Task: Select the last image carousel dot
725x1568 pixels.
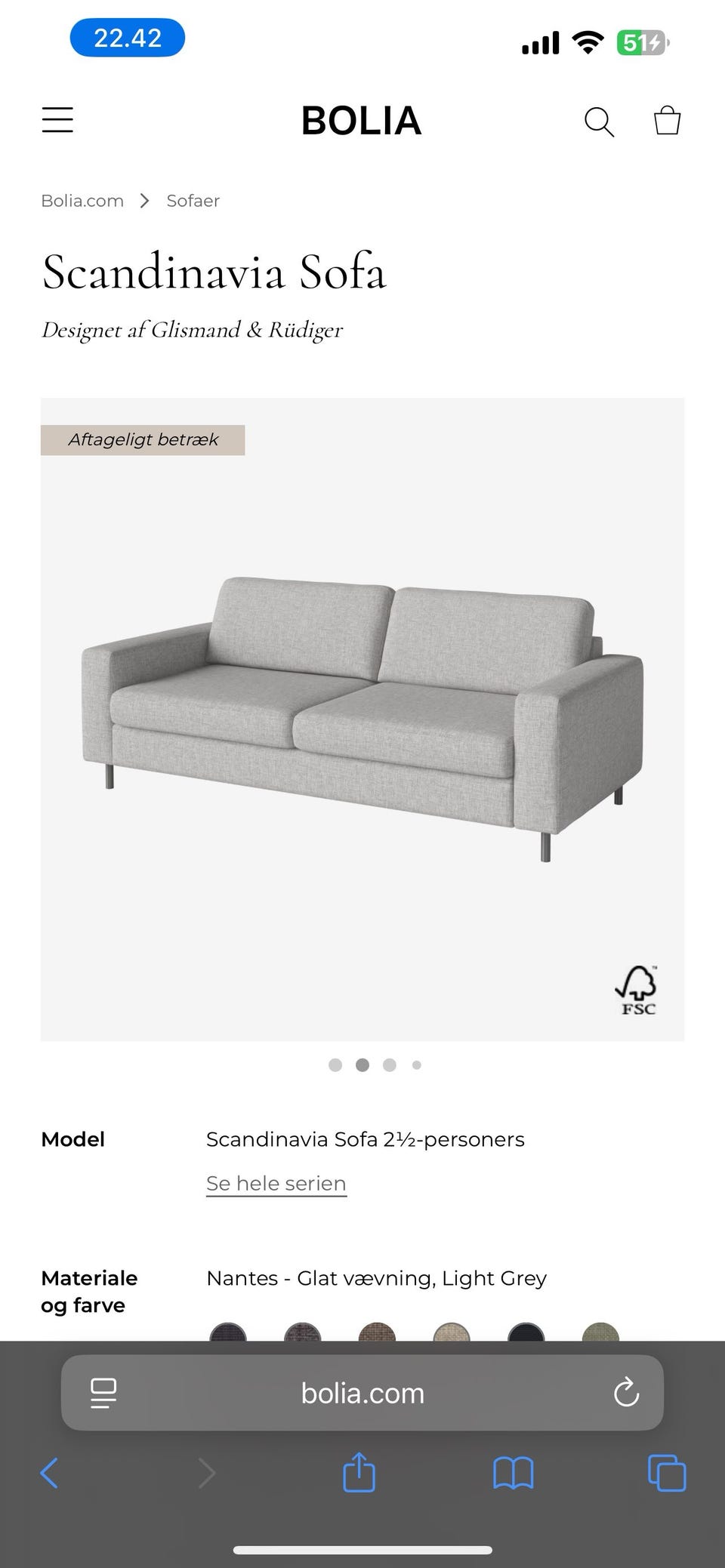Action: point(417,1064)
